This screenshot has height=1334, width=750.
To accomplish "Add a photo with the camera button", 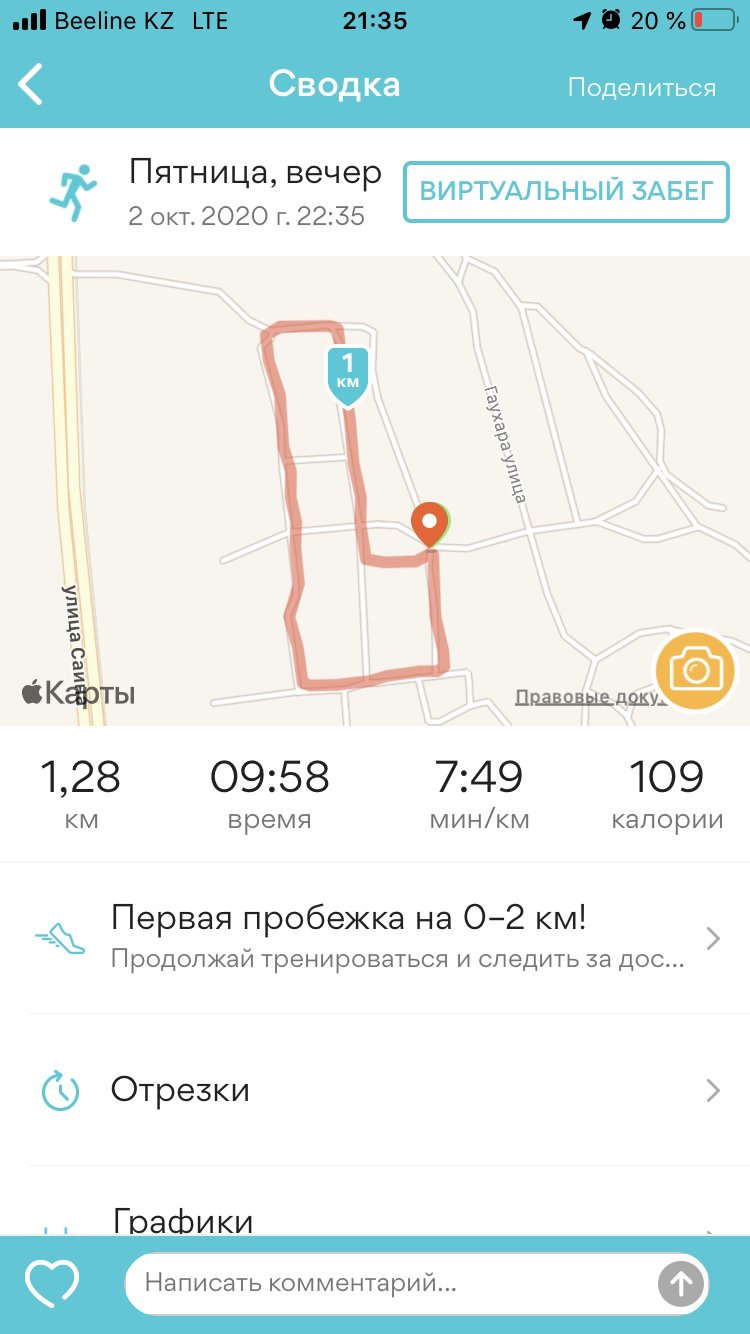I will tap(695, 670).
